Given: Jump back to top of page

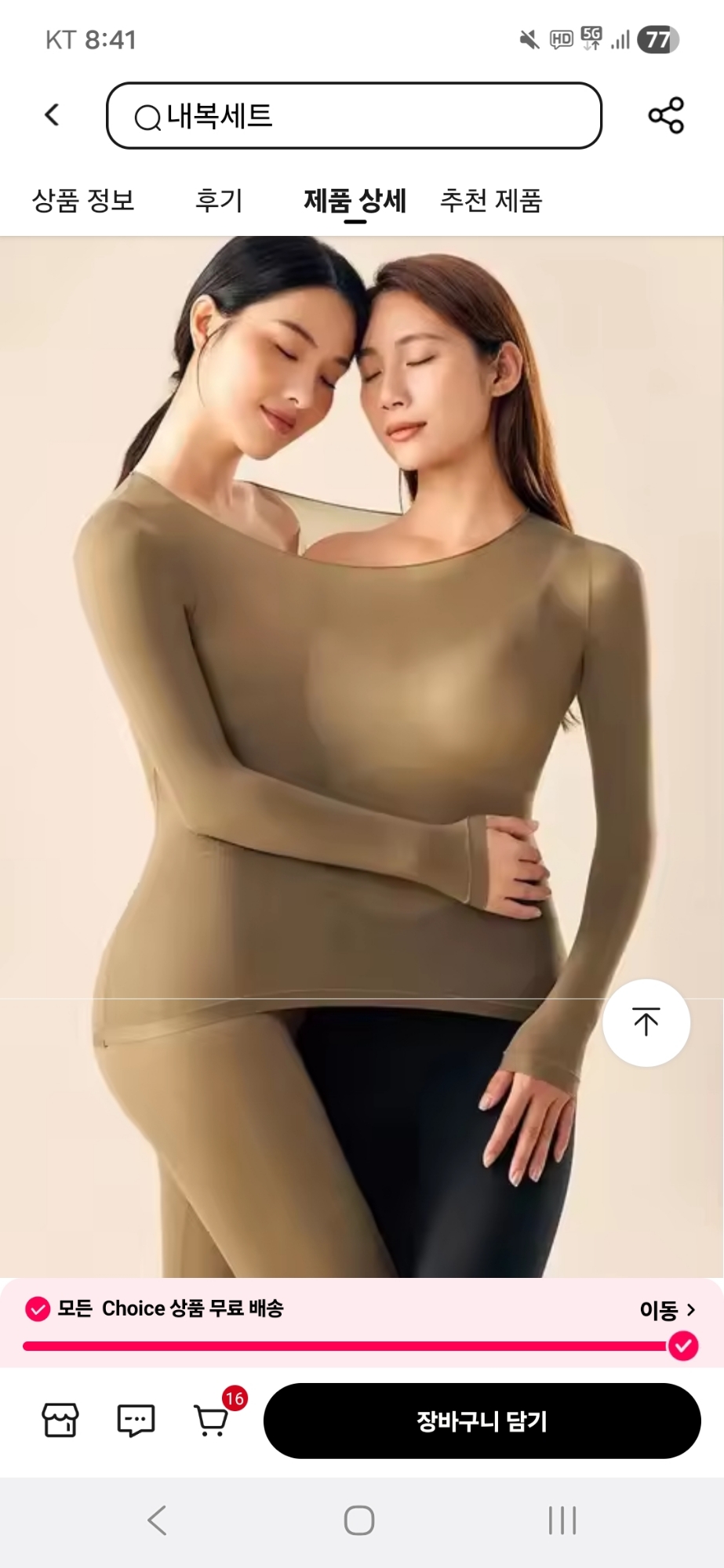Looking at the screenshot, I should [x=646, y=1022].
